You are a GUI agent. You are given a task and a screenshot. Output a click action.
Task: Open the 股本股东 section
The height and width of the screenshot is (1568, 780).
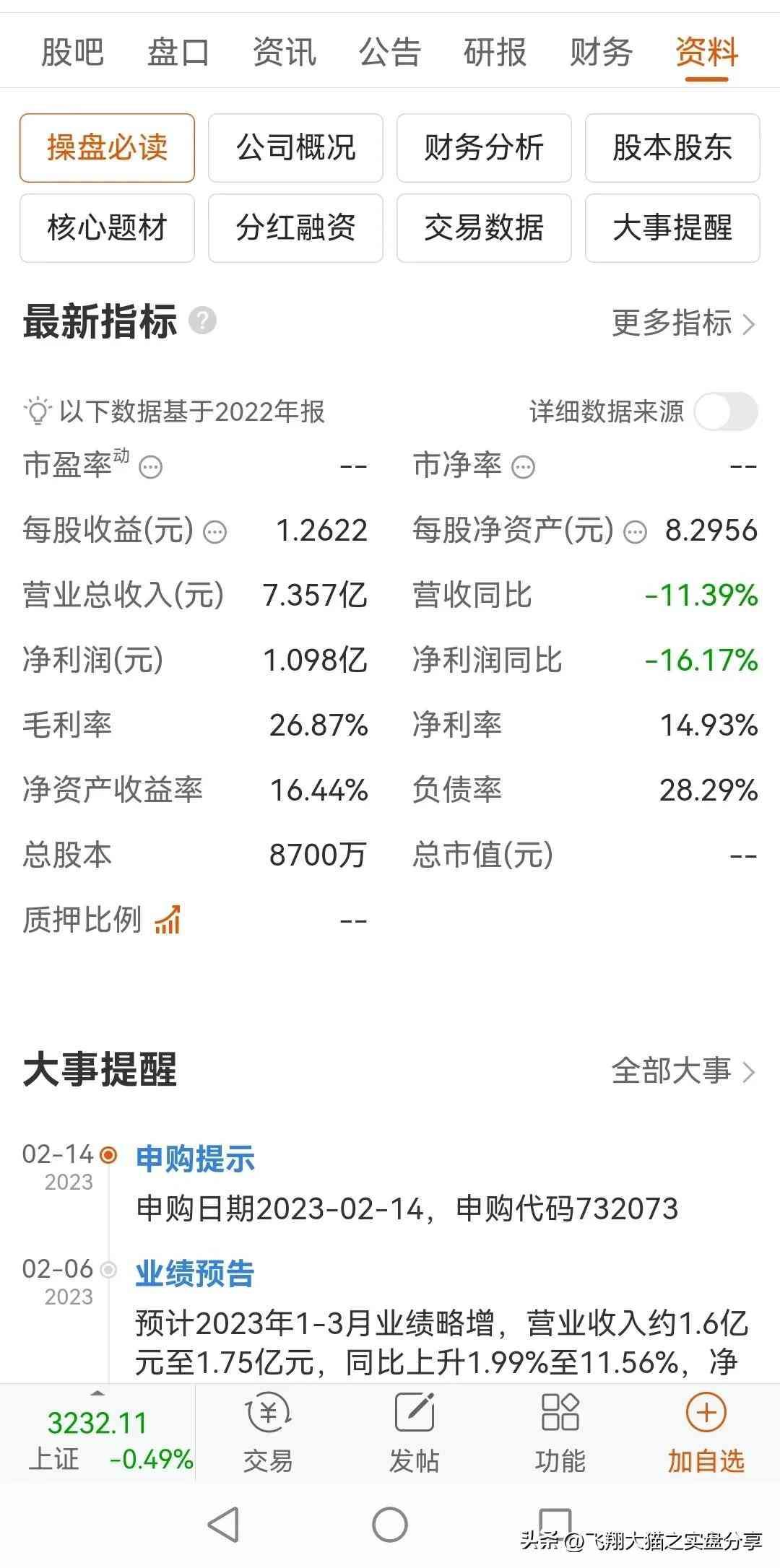672,148
